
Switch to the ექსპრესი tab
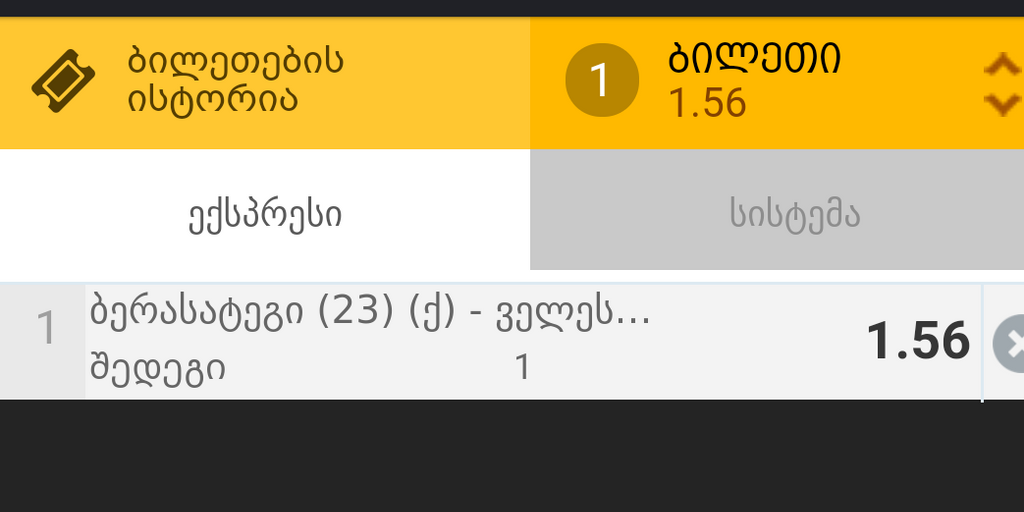[x=265, y=215]
